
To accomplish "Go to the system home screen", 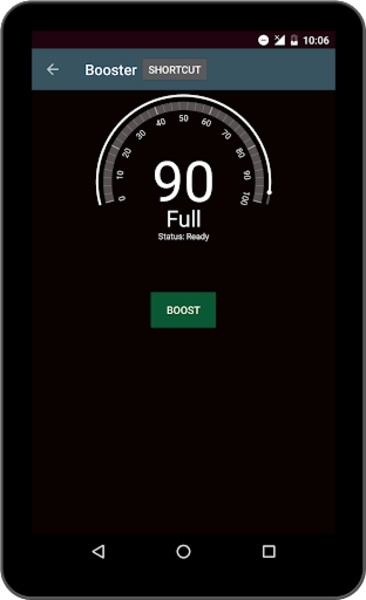I will click(x=183, y=551).
